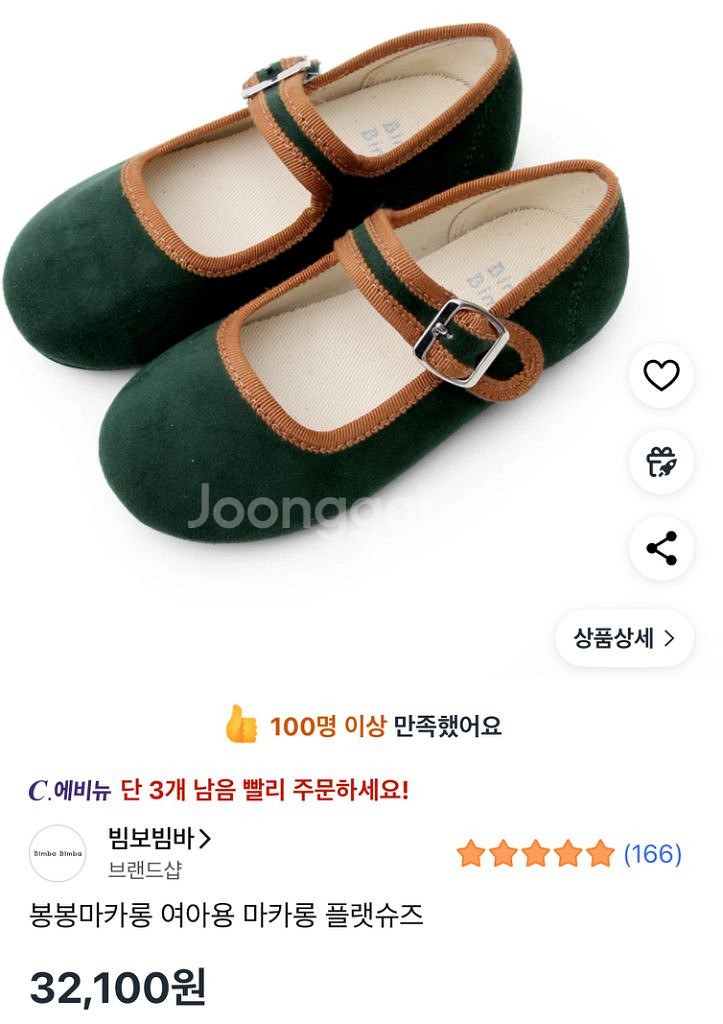Open 상품상세 product details
Viewport: 723px width, 1024px height.
pyautogui.click(x=624, y=638)
